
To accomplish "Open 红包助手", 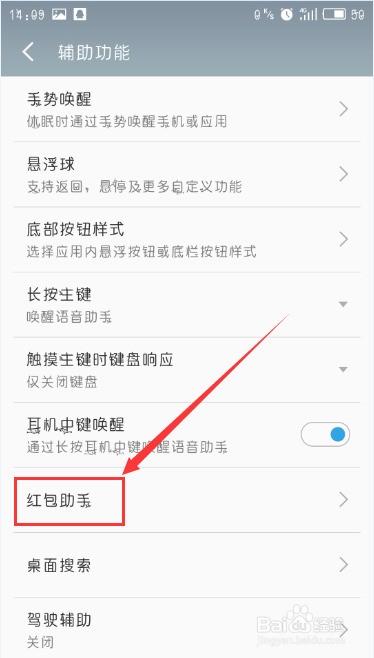I will coord(187,500).
